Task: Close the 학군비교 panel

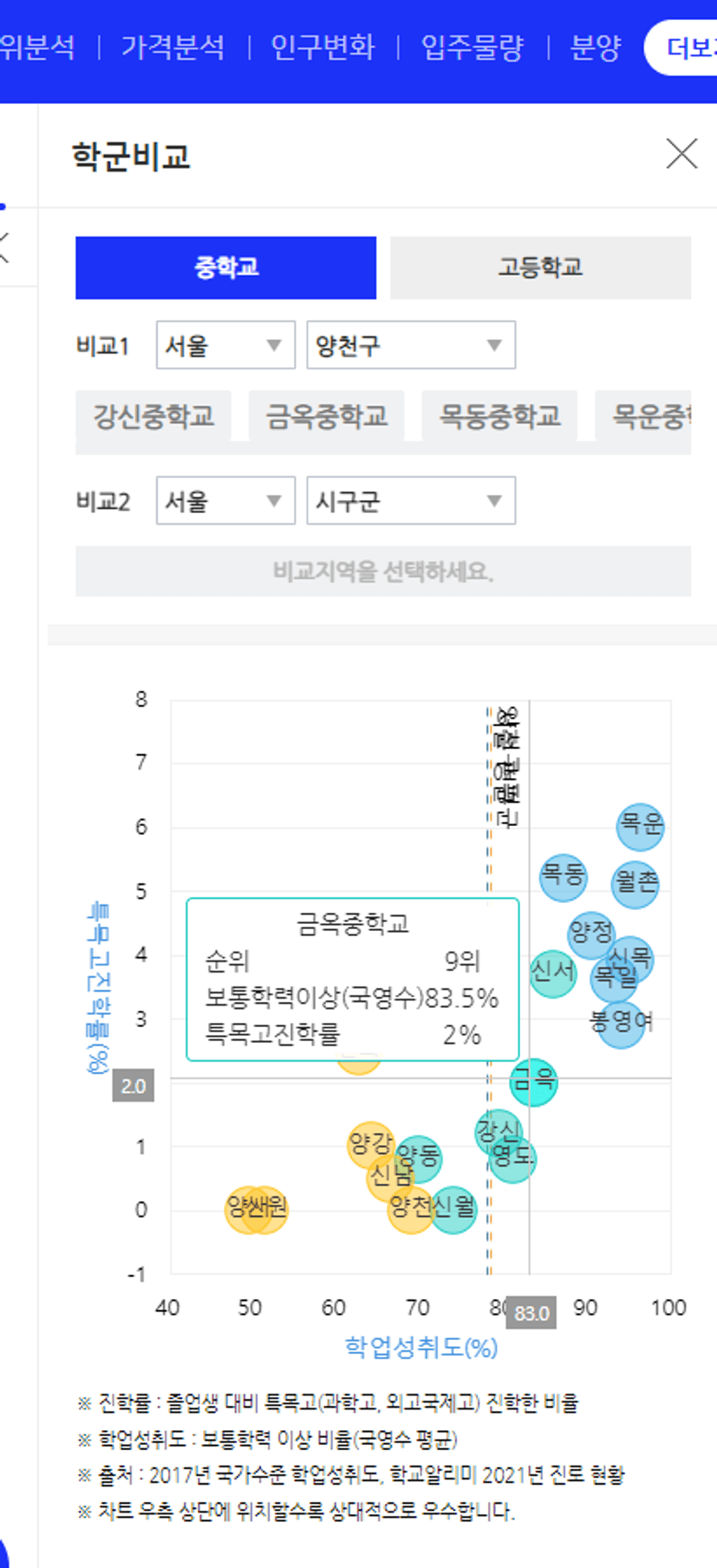Action: [681, 154]
